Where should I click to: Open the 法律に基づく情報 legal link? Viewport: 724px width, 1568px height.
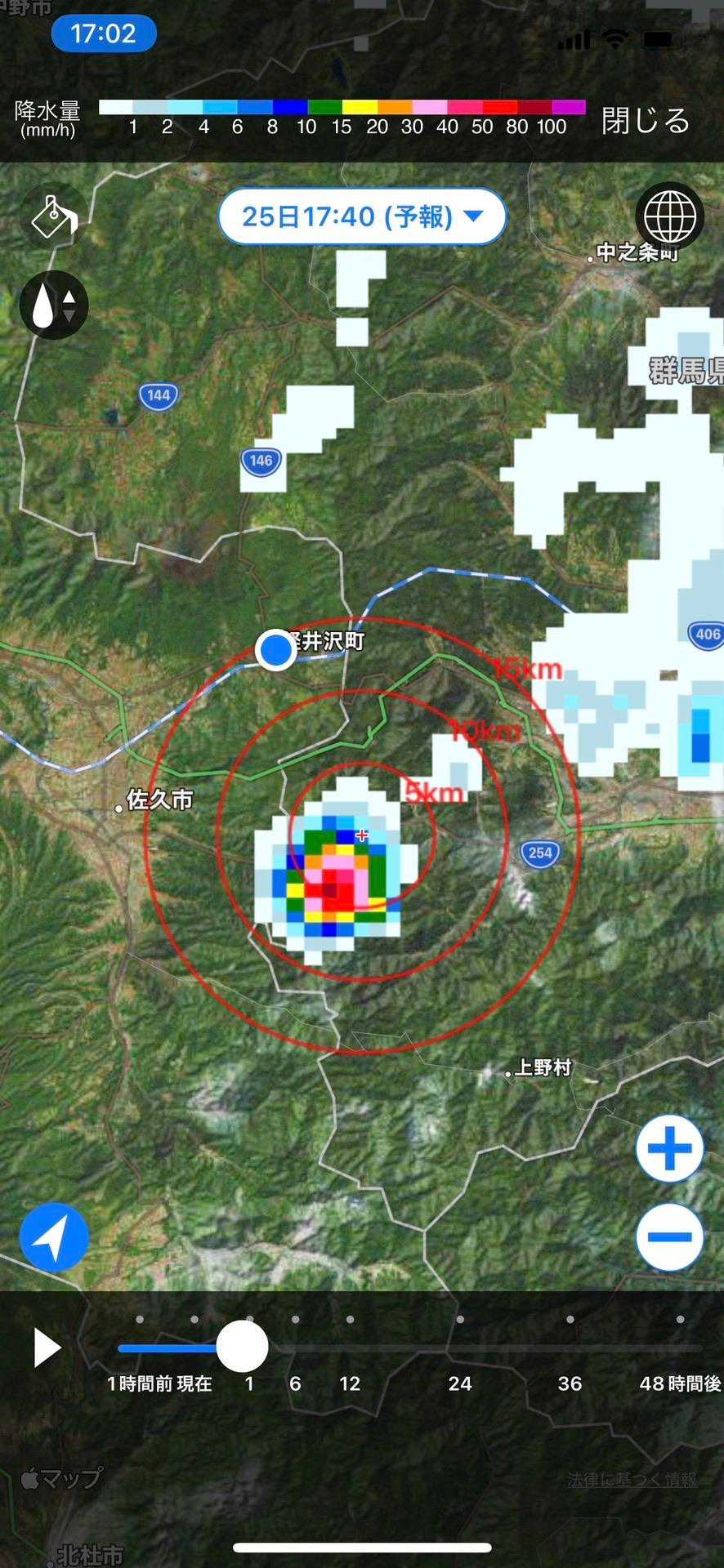pos(632,1479)
